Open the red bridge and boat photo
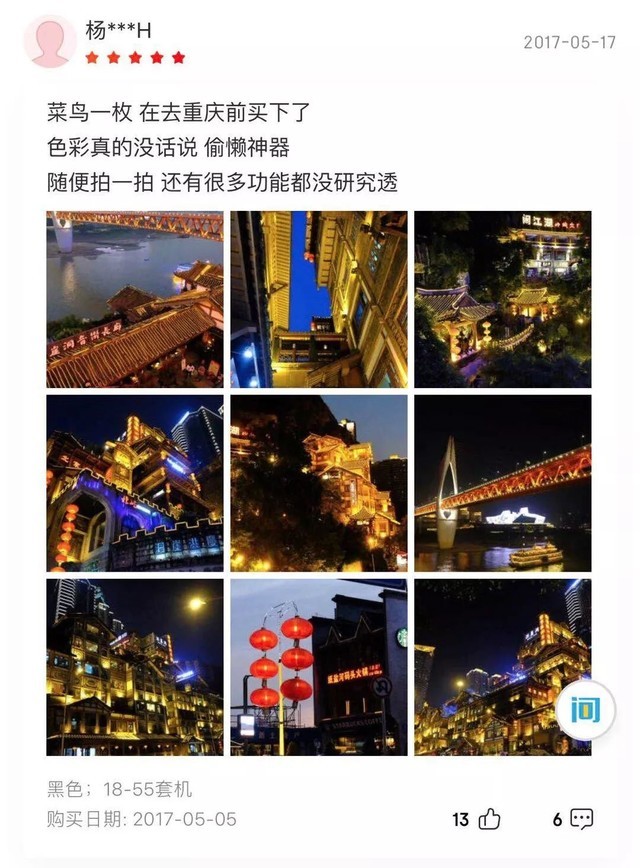The width and height of the screenshot is (640, 868). click(x=502, y=483)
